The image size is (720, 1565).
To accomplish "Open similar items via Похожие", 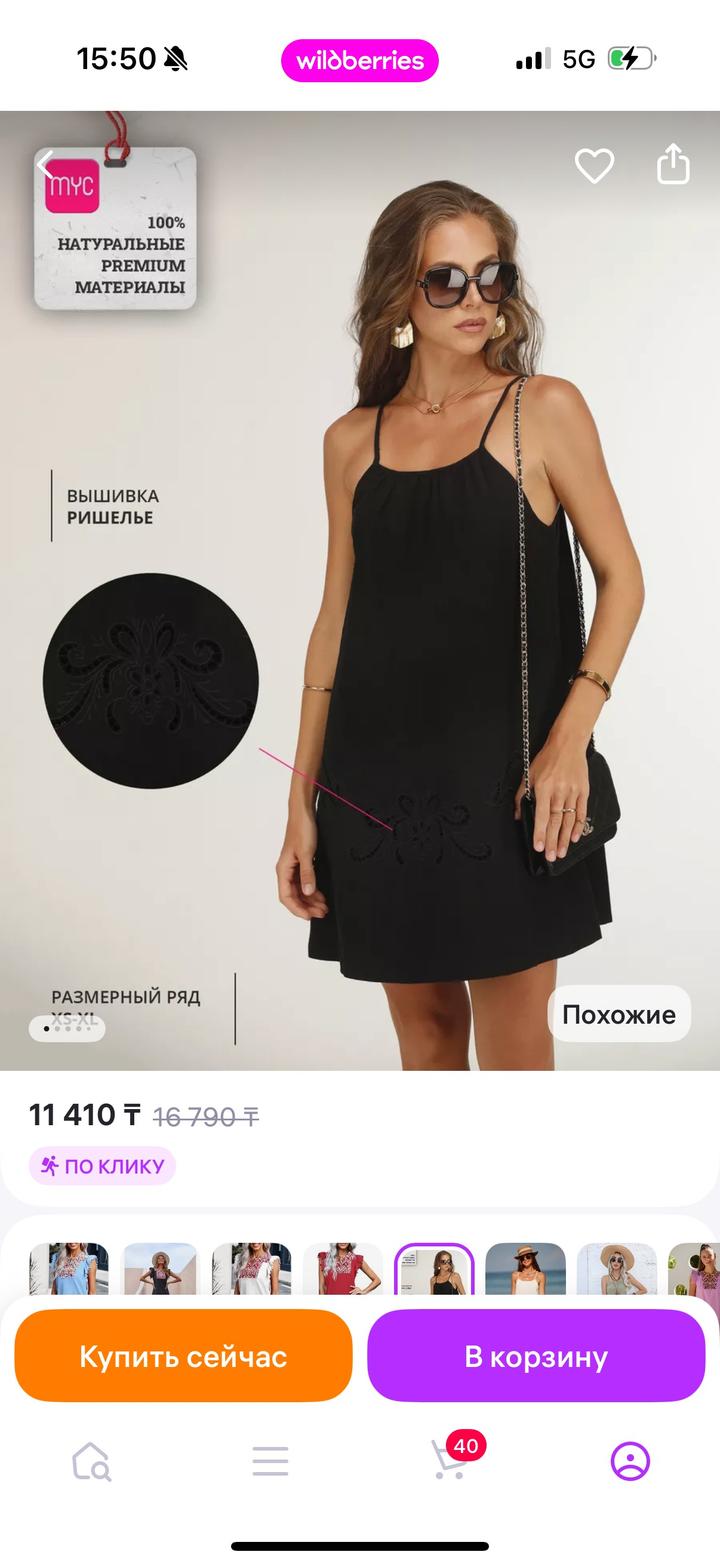I will [x=619, y=1014].
